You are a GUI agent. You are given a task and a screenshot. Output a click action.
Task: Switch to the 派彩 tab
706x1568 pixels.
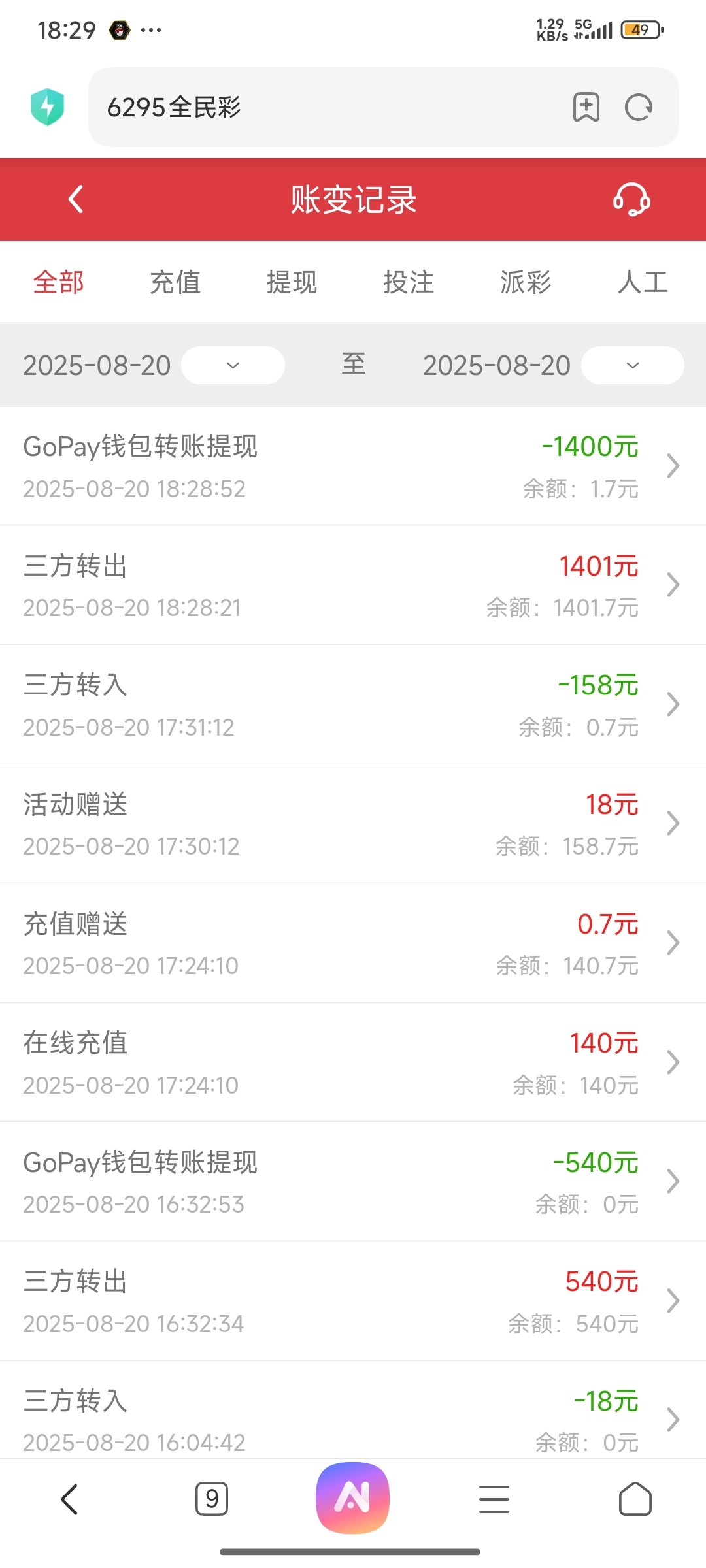526,283
